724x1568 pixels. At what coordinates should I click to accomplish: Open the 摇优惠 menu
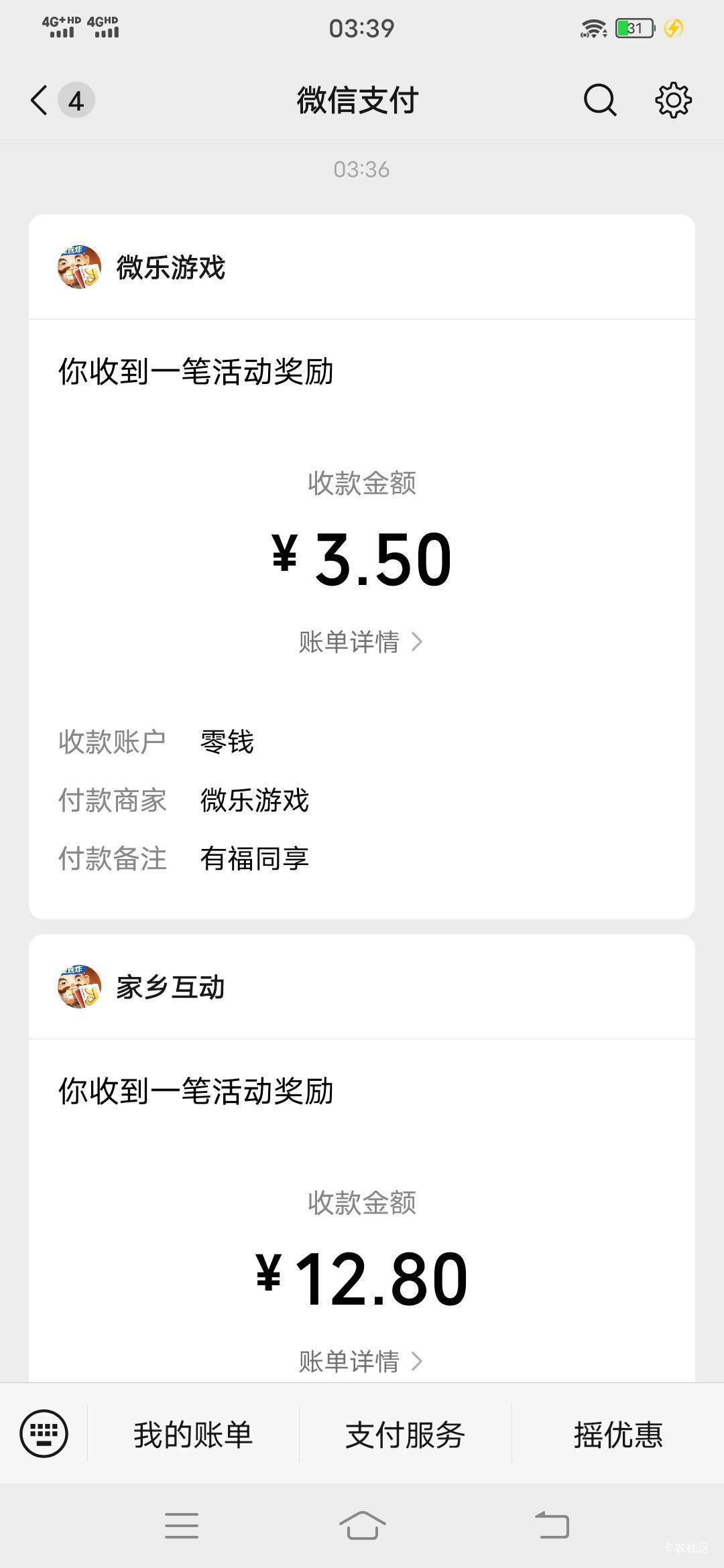coord(617,1435)
